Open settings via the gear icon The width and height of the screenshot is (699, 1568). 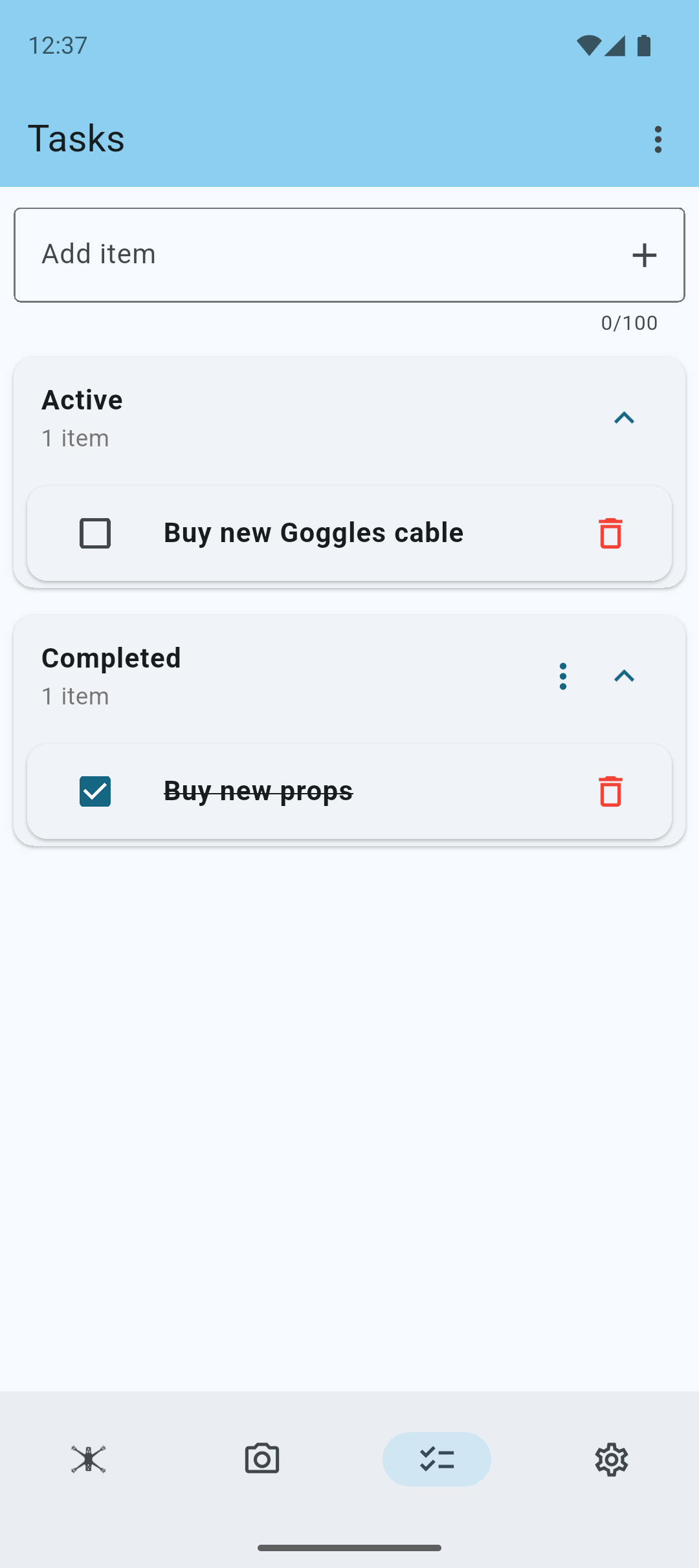(x=611, y=1459)
